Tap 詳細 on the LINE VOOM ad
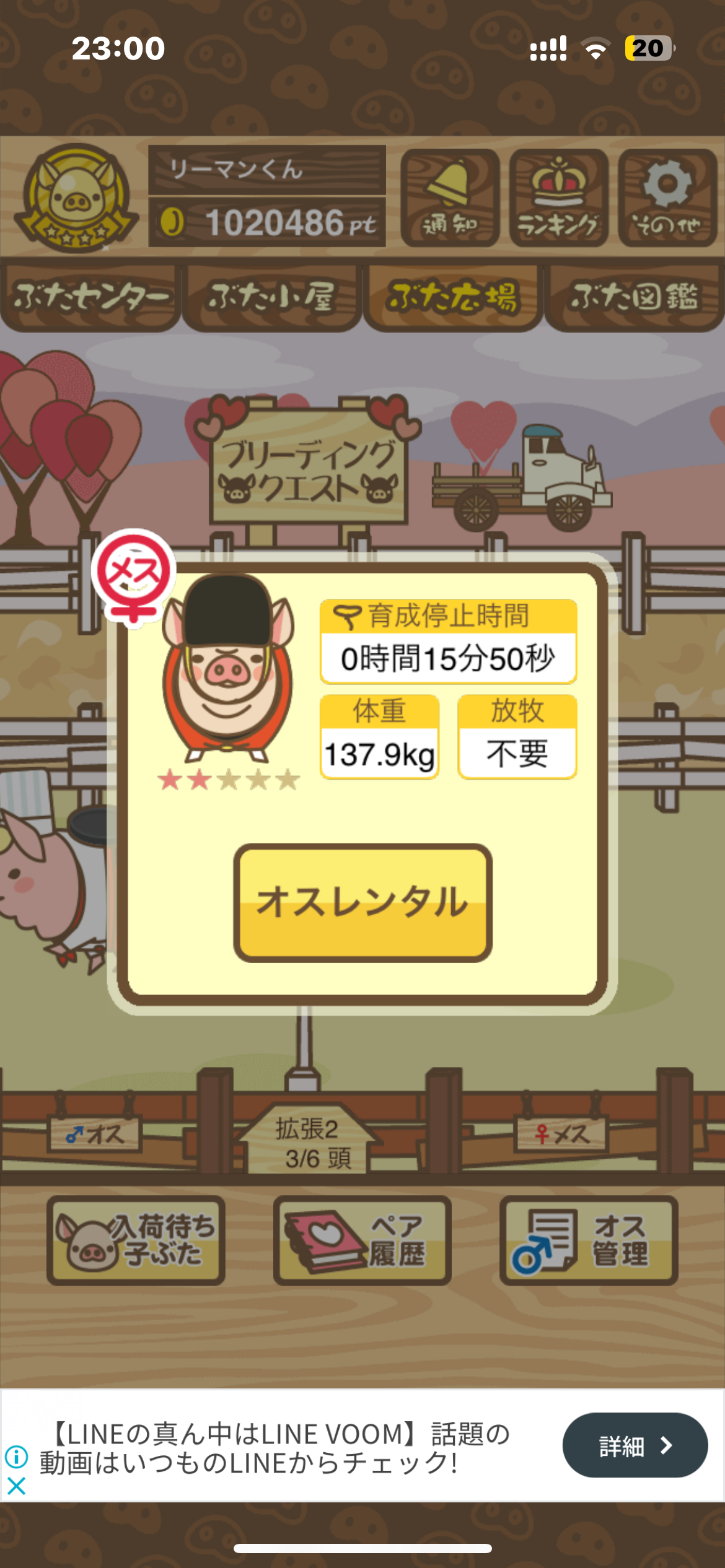 tap(635, 1445)
